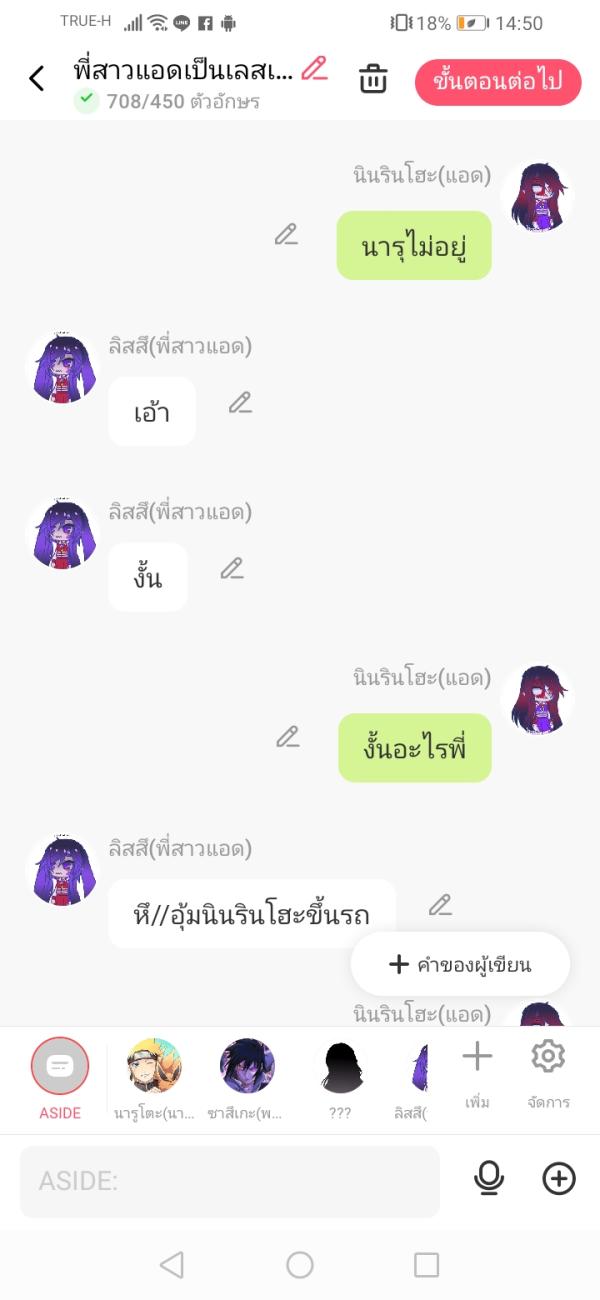The image size is (600, 1300).
Task: Edit the story title with the pencil icon
Action: click(x=315, y=69)
